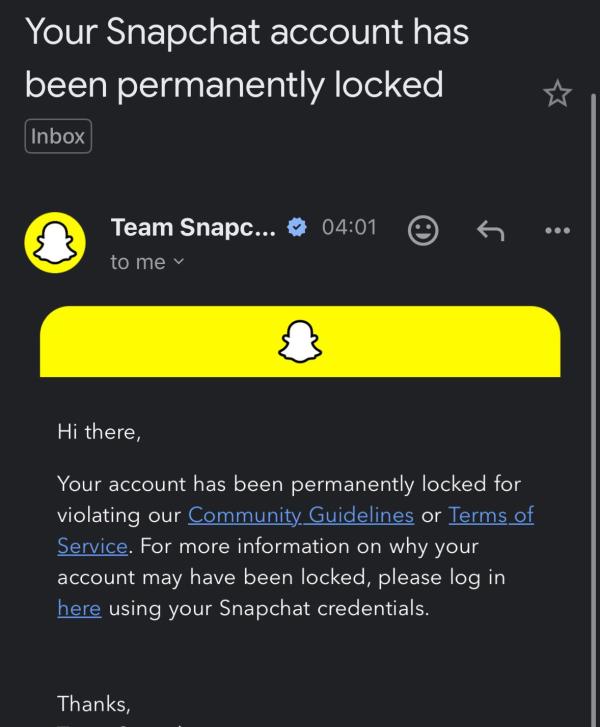
Task: Star this Snapchat email
Action: (x=557, y=94)
